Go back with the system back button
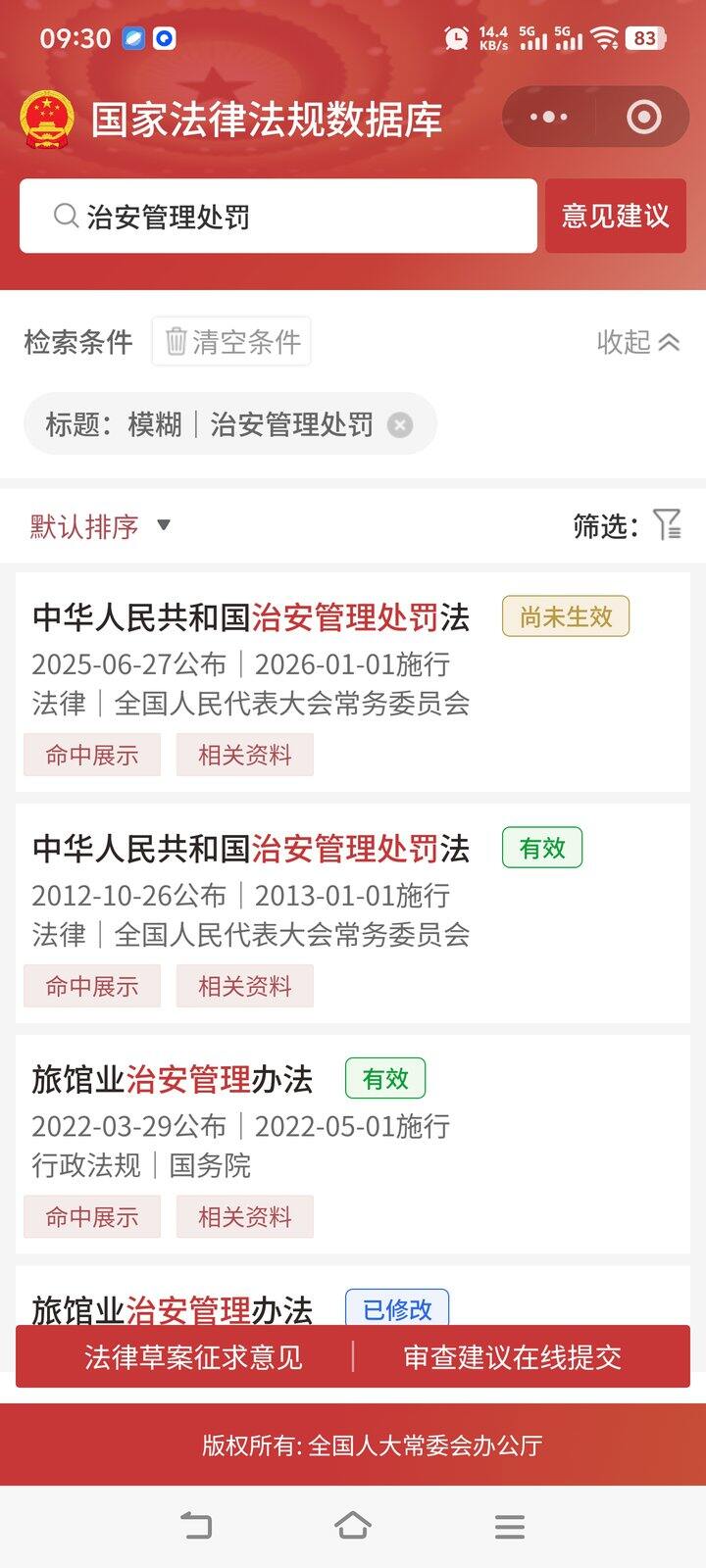The image size is (706, 1568). point(196,1526)
